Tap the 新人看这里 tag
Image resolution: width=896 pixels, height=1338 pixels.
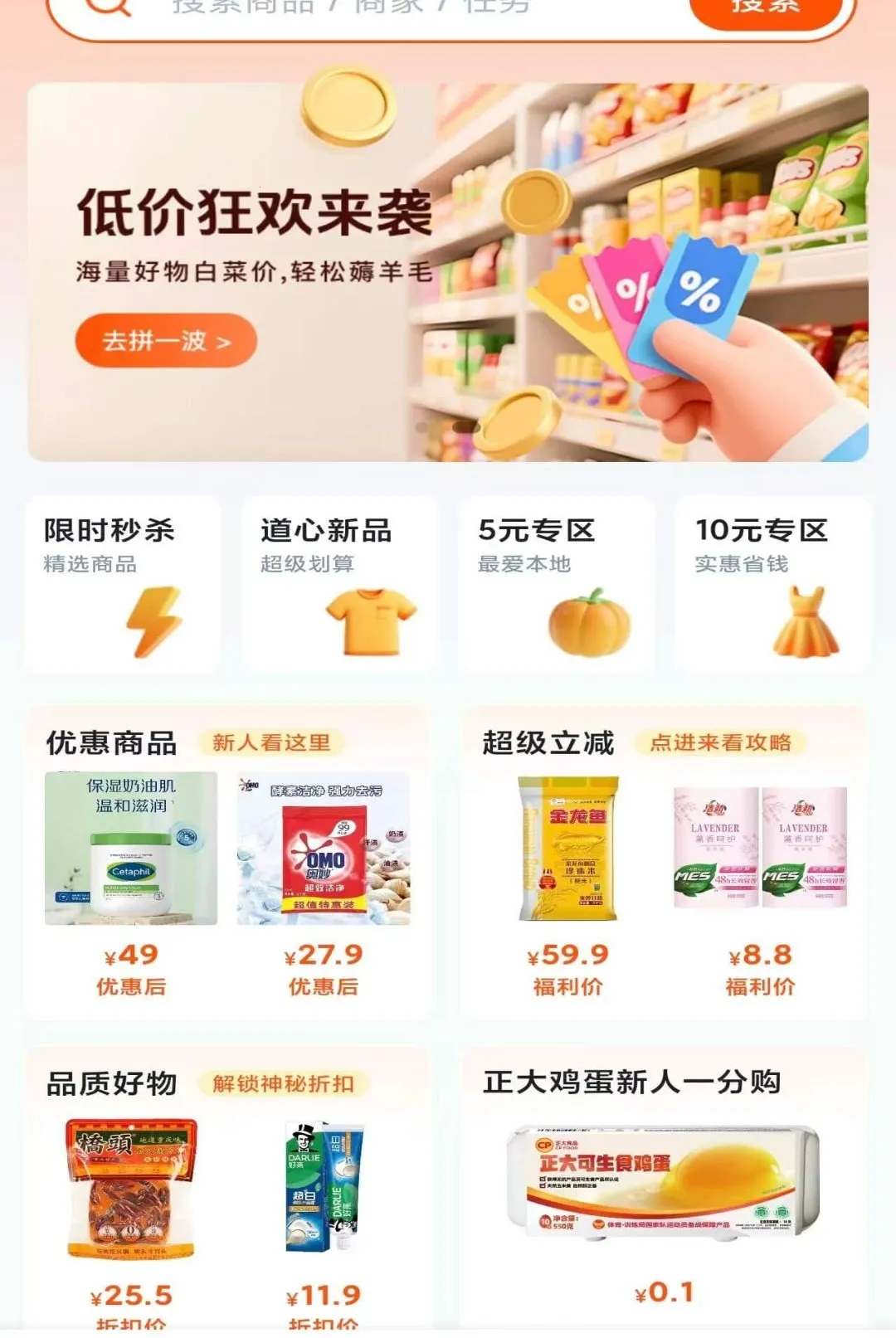(x=271, y=742)
